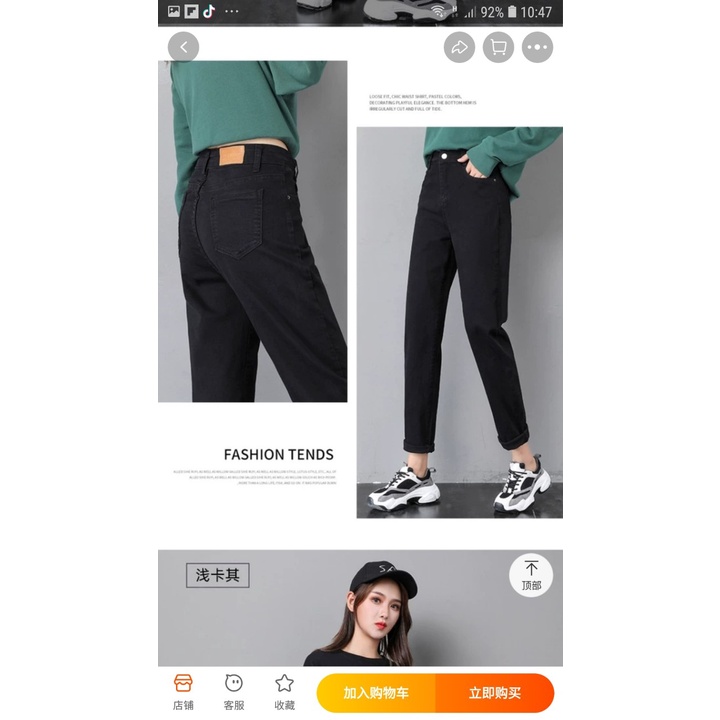This screenshot has height=720, width=720.
Task: Share this product
Action: click(459, 47)
